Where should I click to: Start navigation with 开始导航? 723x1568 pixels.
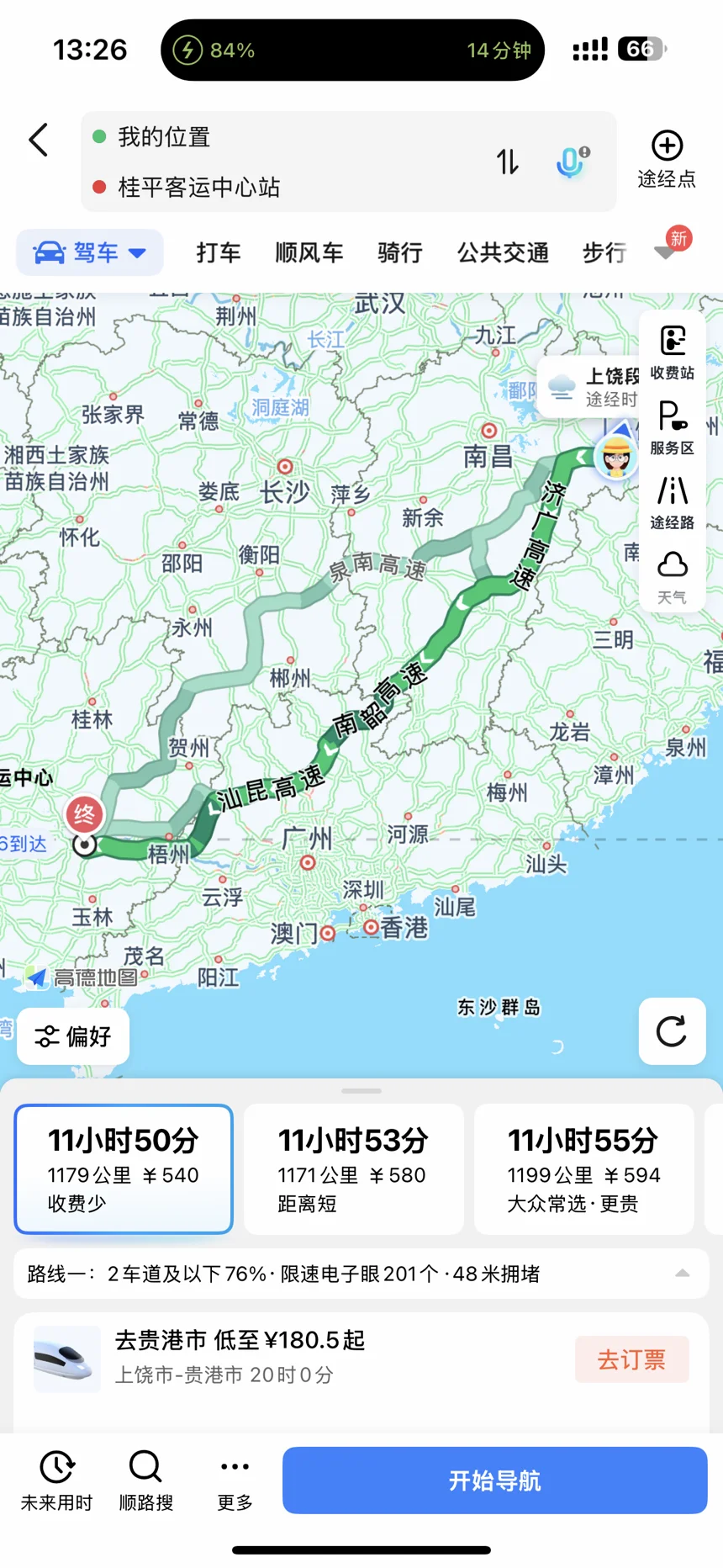[x=494, y=1481]
